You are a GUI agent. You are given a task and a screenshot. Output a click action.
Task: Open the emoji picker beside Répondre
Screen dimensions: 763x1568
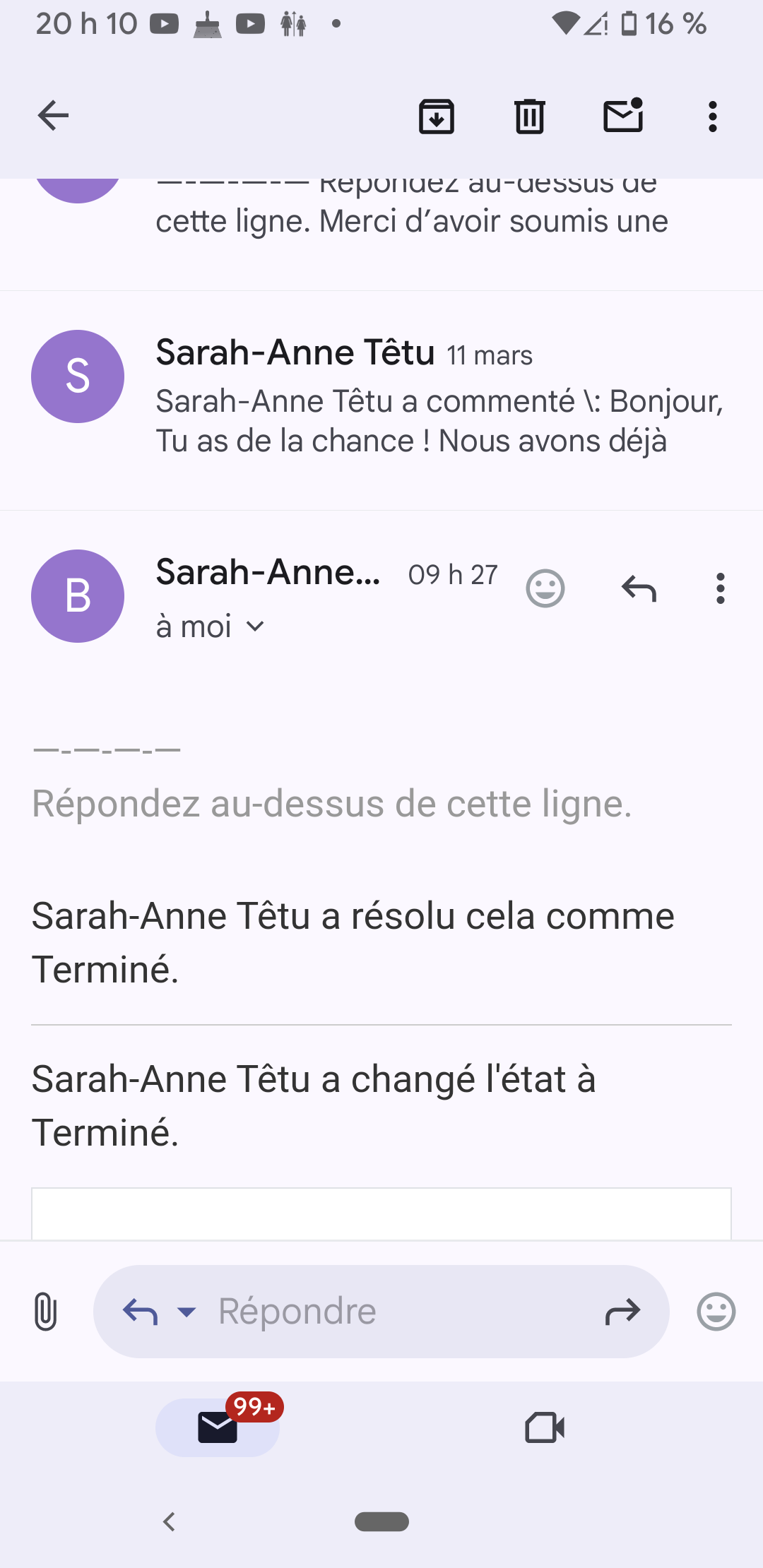click(x=716, y=1312)
